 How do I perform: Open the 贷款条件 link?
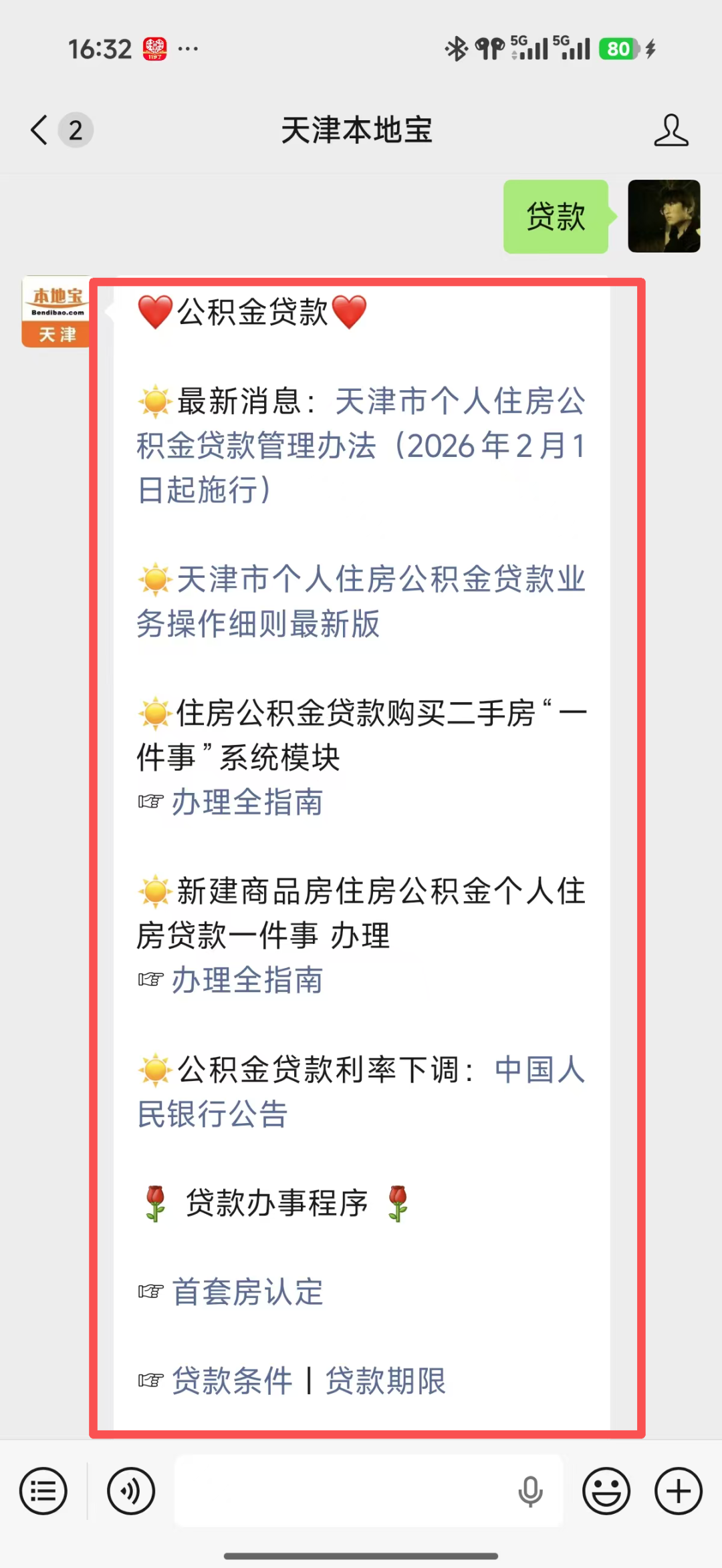coord(232,1381)
